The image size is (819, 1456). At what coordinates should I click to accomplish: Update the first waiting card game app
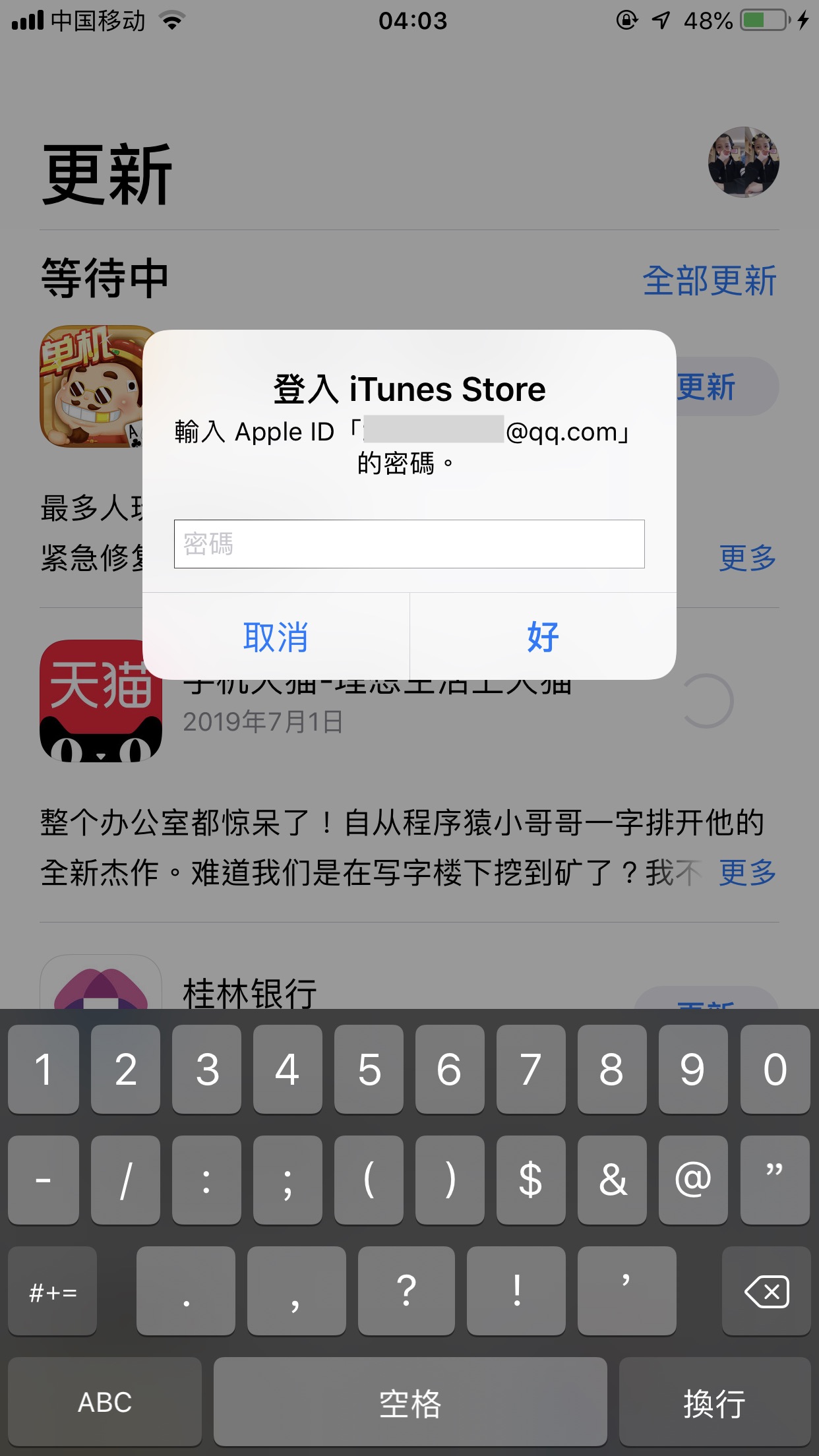point(725,387)
